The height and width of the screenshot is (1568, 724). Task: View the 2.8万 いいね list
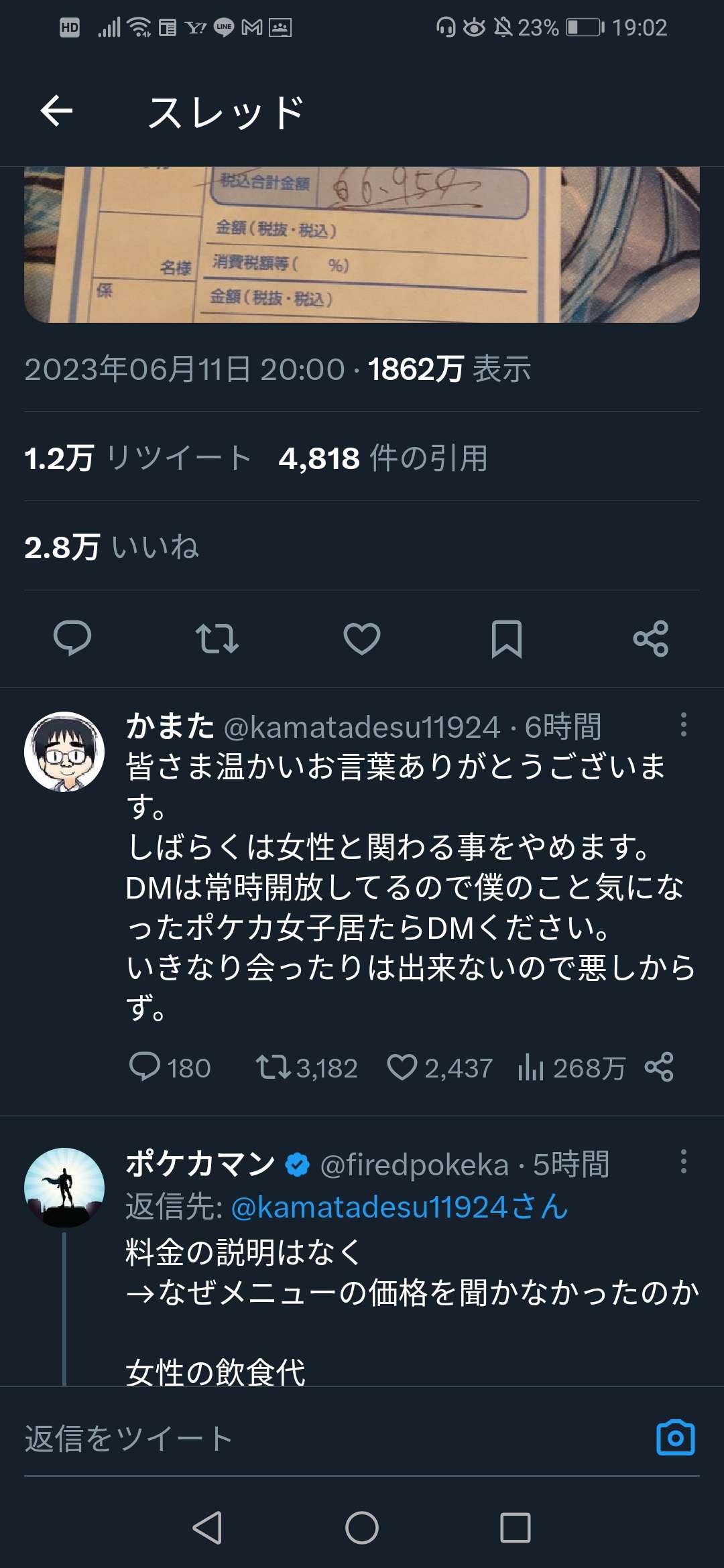click(x=112, y=547)
